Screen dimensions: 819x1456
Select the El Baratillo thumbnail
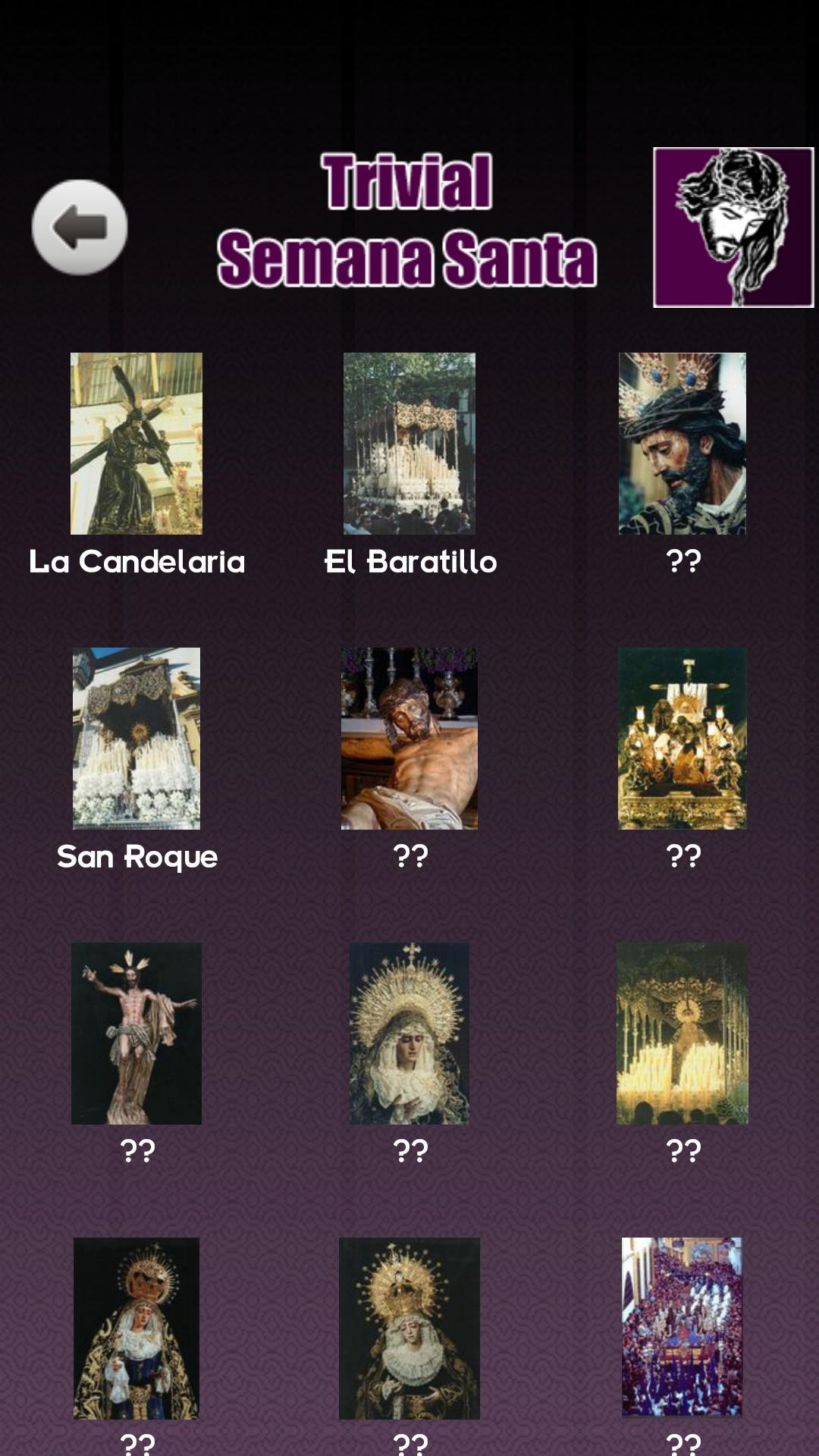tap(411, 444)
